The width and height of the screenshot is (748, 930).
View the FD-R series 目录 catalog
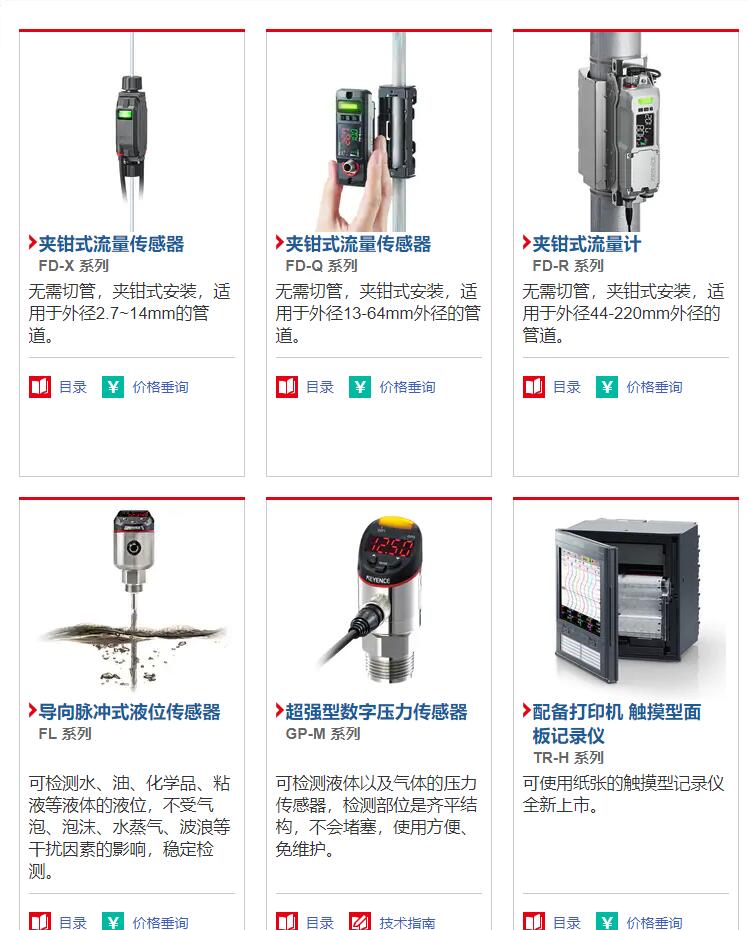pyautogui.click(x=566, y=387)
